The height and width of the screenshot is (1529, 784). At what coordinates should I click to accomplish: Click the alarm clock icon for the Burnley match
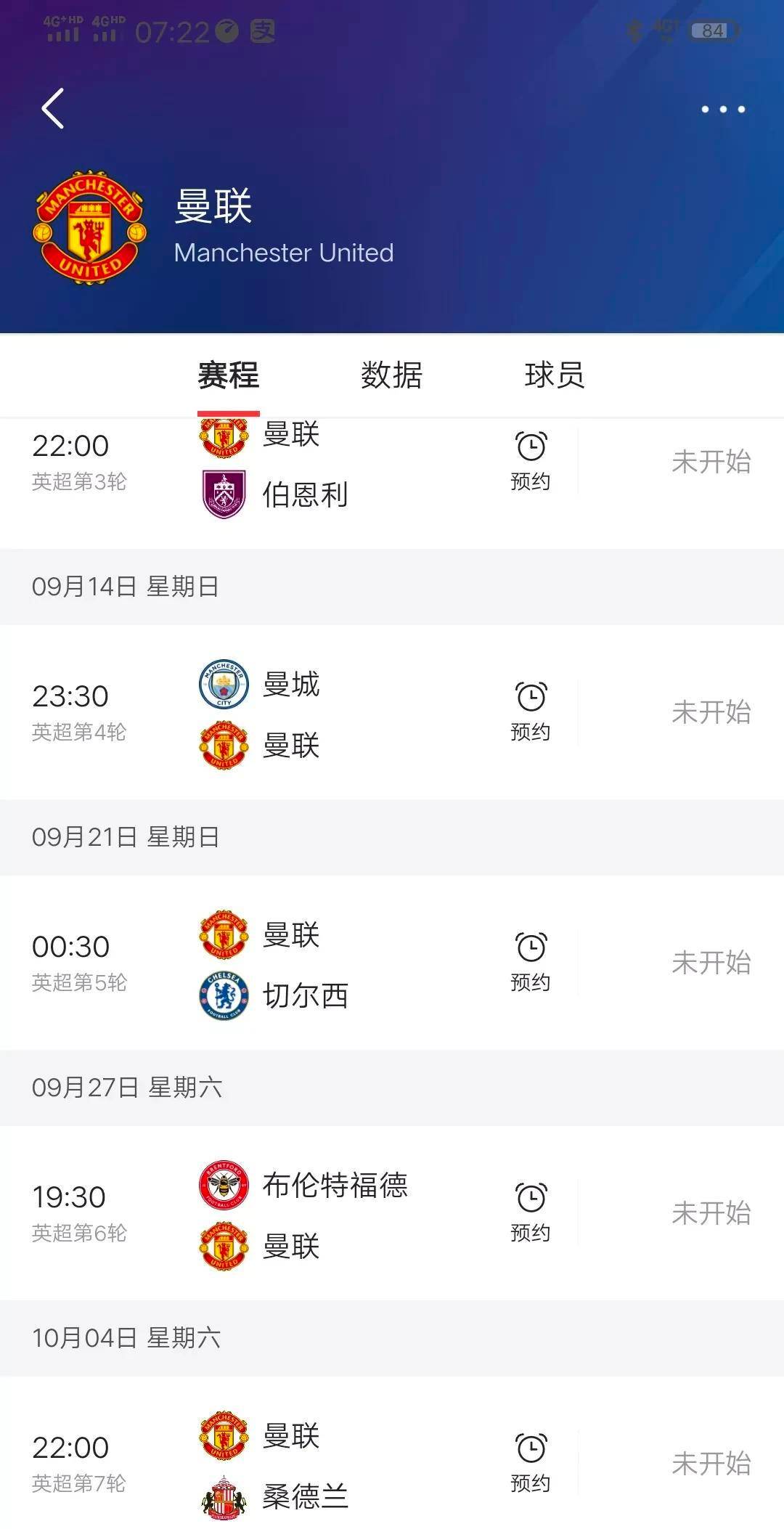click(x=532, y=447)
